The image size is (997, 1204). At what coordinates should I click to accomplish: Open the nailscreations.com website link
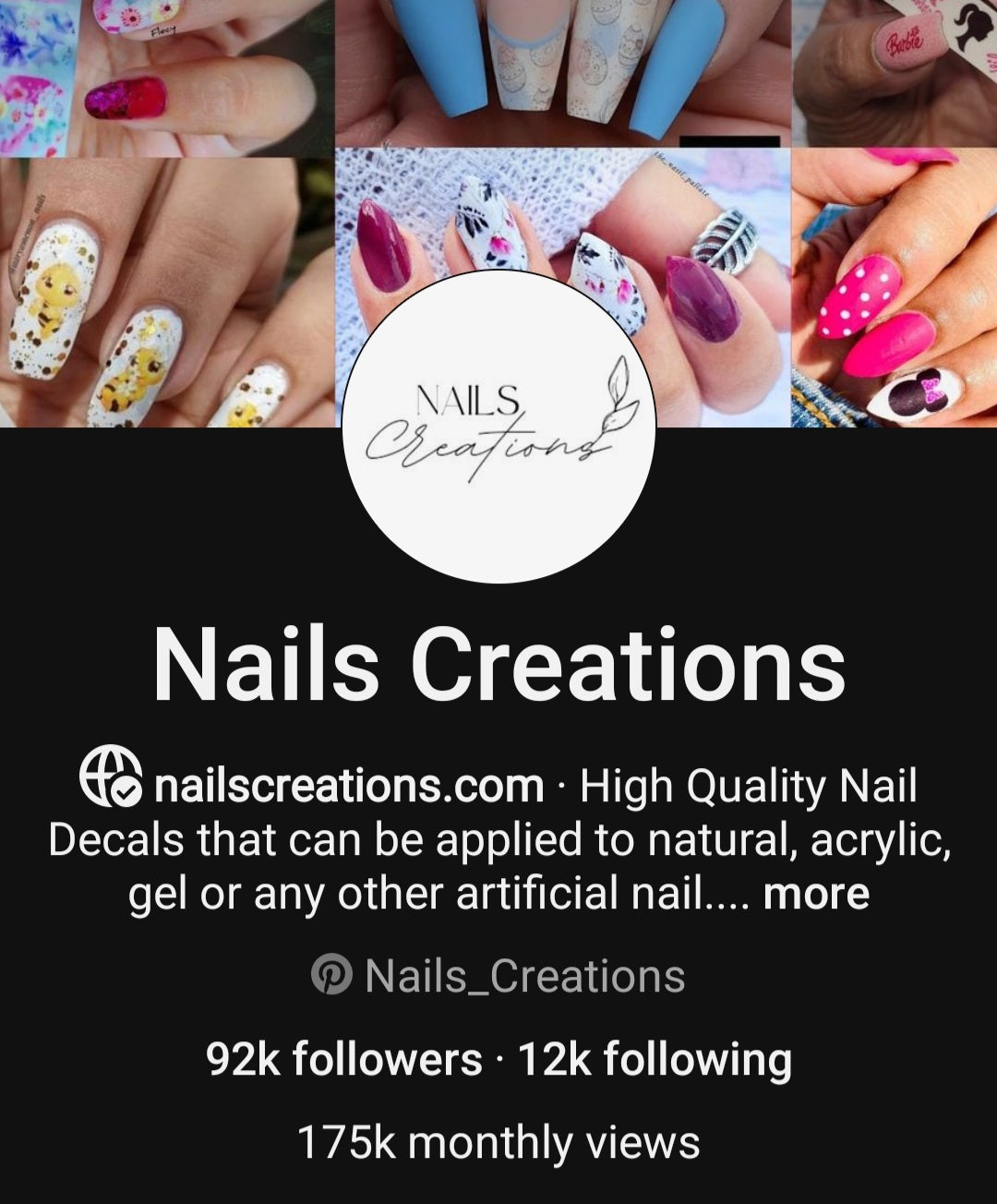349,787
